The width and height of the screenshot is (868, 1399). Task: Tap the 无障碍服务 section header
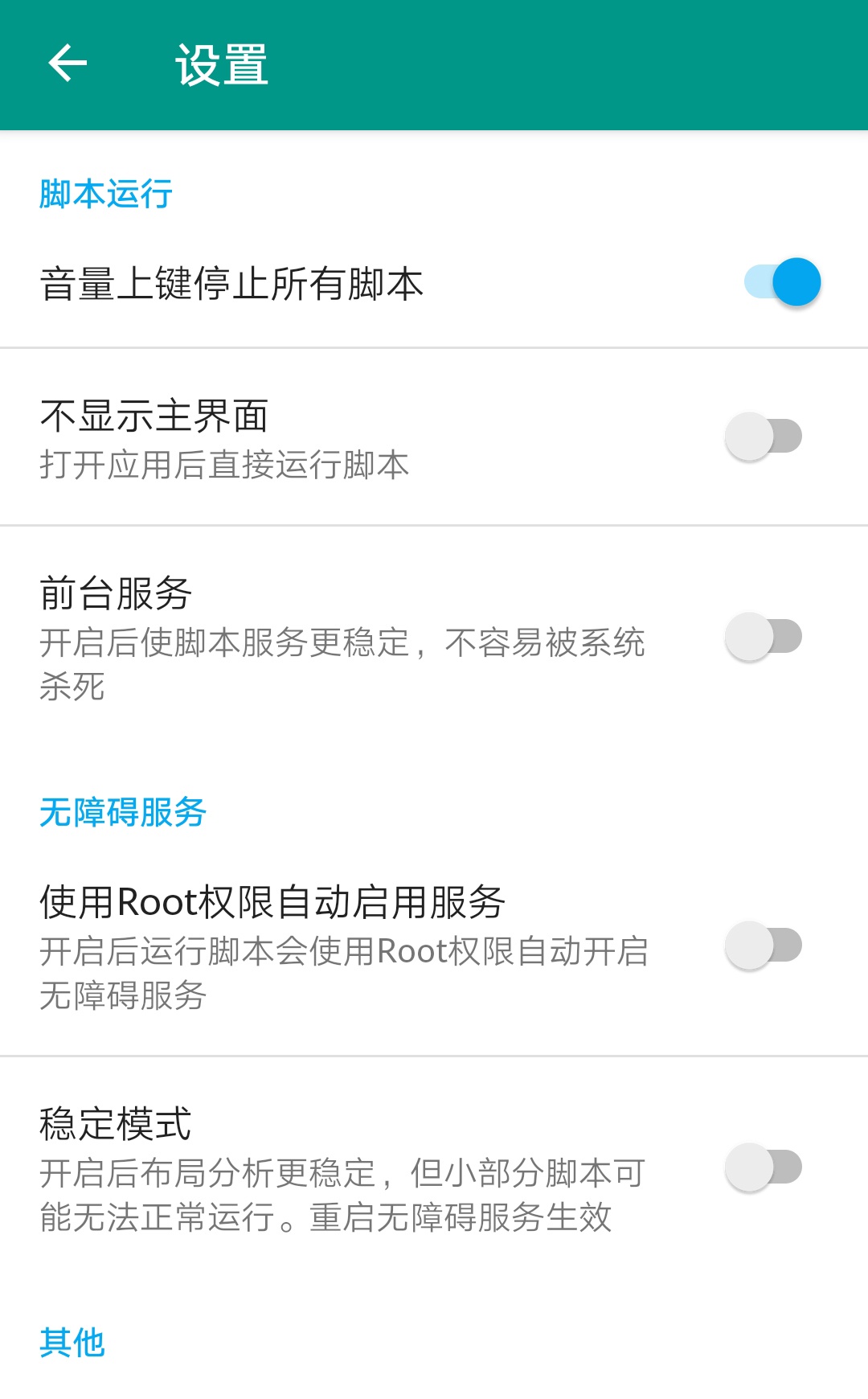click(x=122, y=812)
